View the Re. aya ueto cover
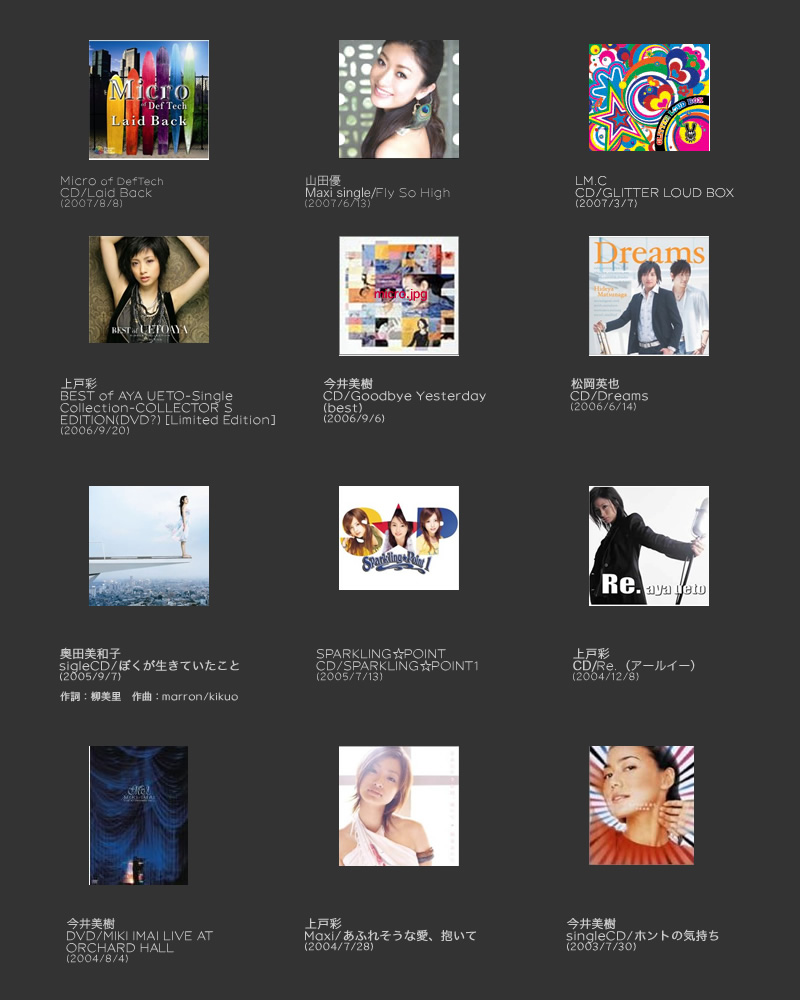 (649, 545)
